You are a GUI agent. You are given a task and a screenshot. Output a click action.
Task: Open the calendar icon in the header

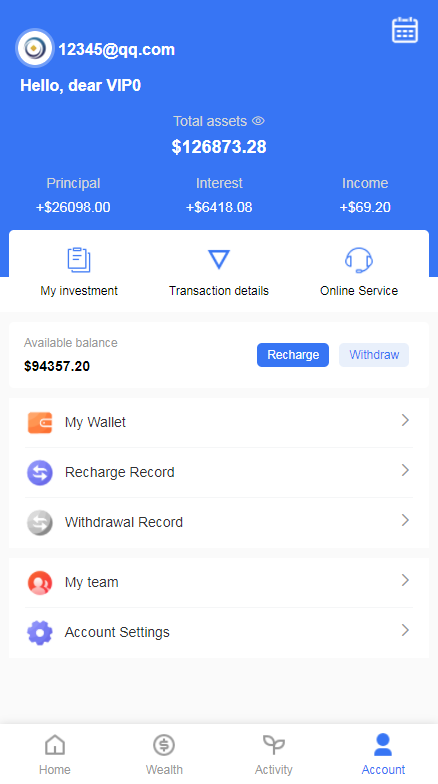coord(404,30)
